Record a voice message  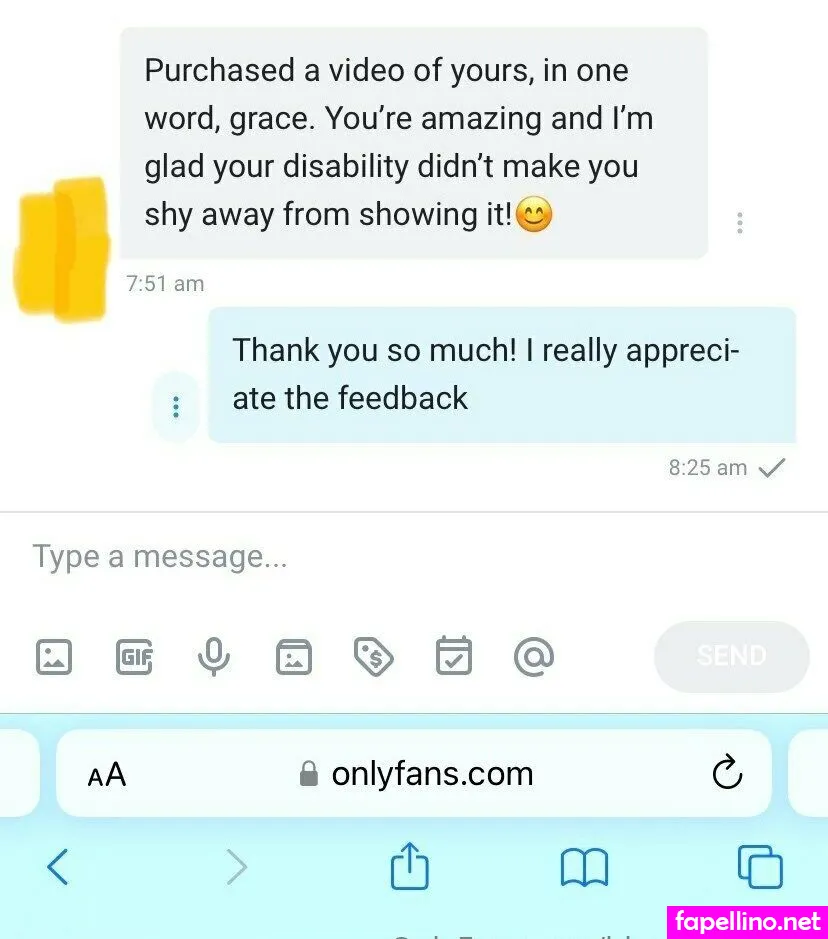point(213,657)
